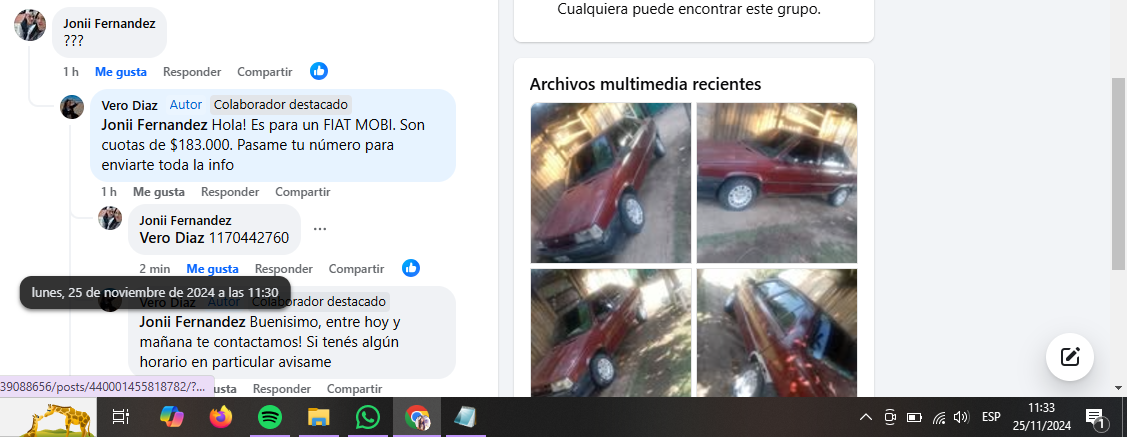Image resolution: width=1127 pixels, height=437 pixels.
Task: Open options menu on comment with 1170442760
Action: click(x=320, y=229)
